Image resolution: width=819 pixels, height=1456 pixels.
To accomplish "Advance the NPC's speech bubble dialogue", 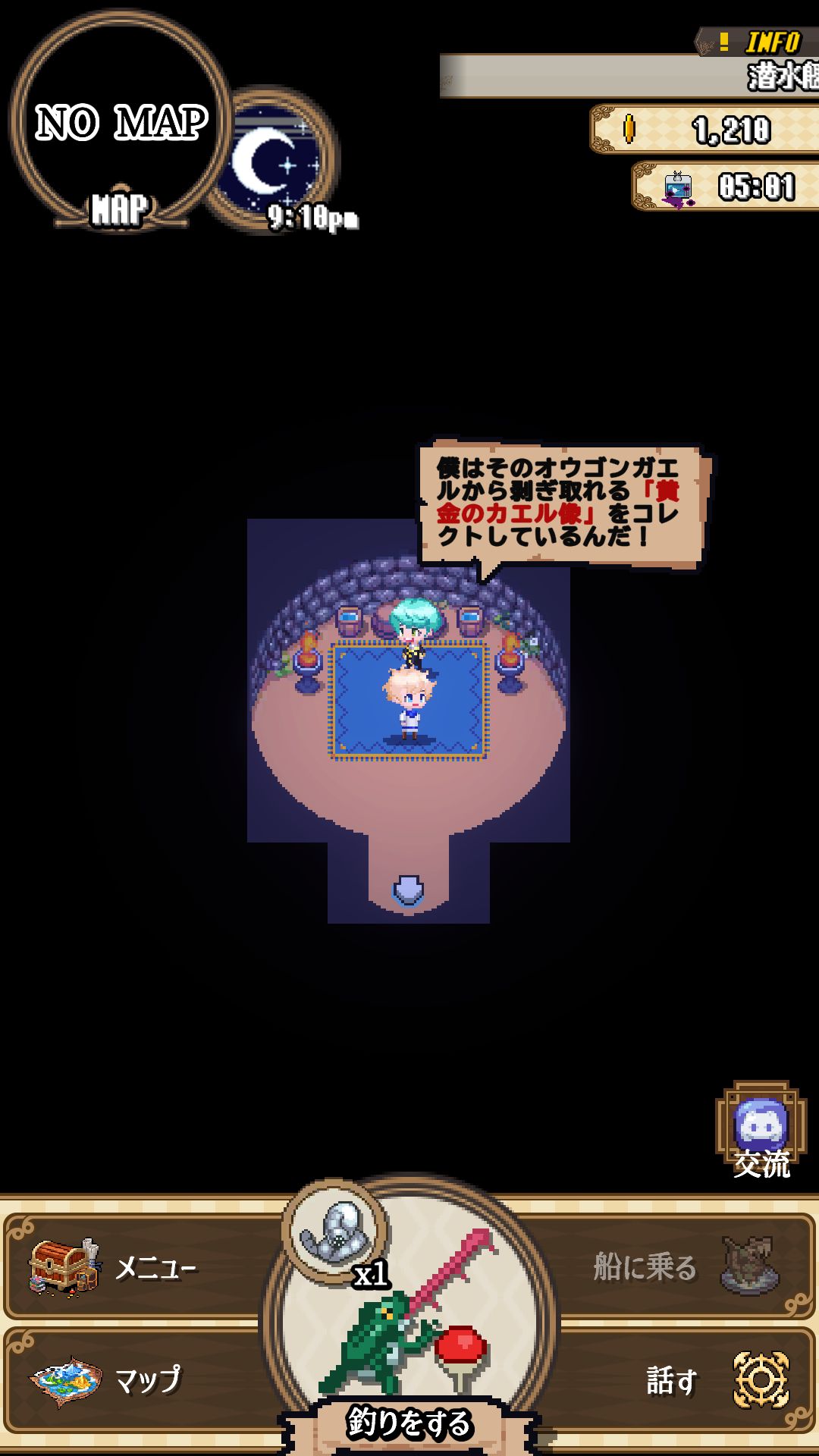I will pyautogui.click(x=560, y=503).
